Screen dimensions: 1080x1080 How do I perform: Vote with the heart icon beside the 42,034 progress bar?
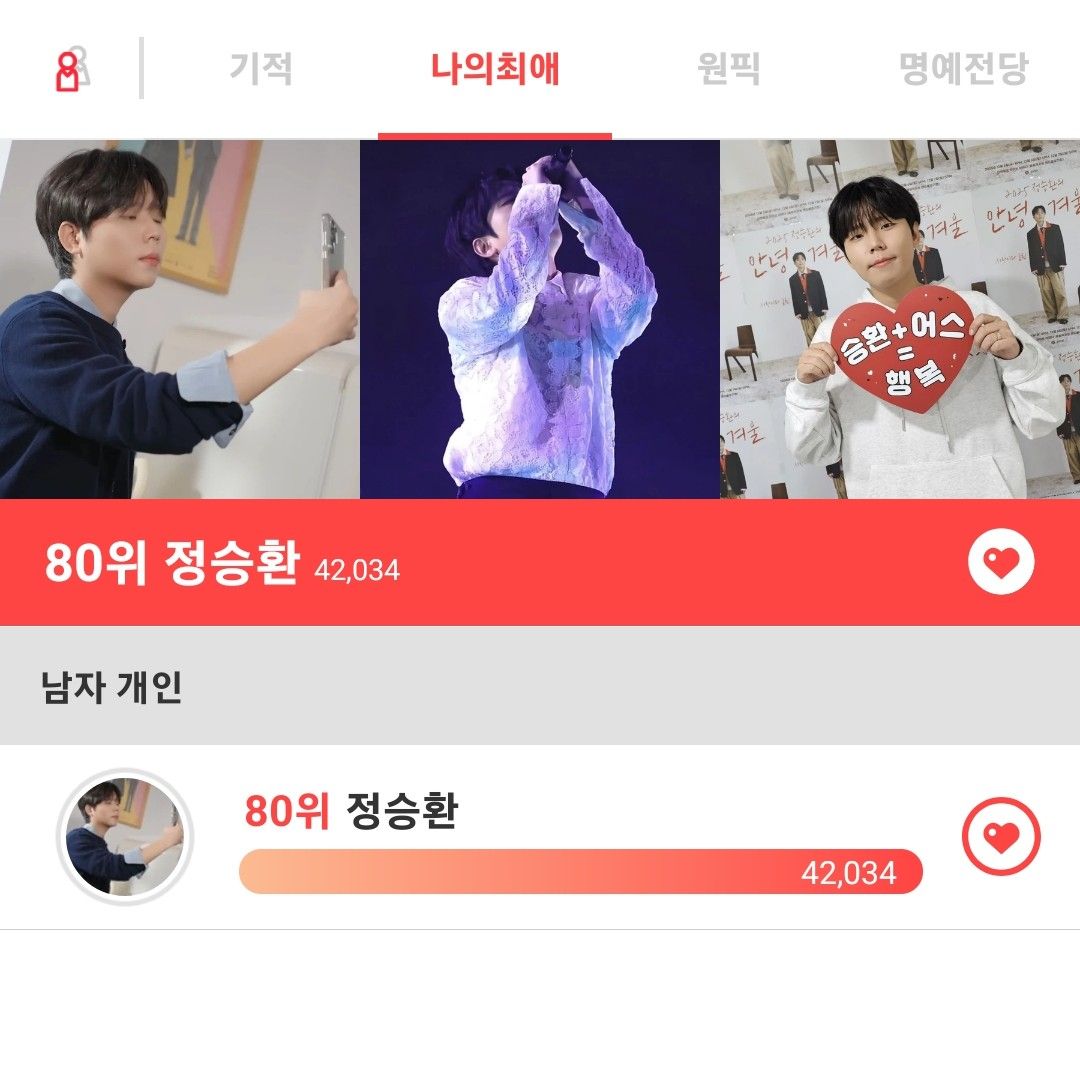click(x=1001, y=836)
